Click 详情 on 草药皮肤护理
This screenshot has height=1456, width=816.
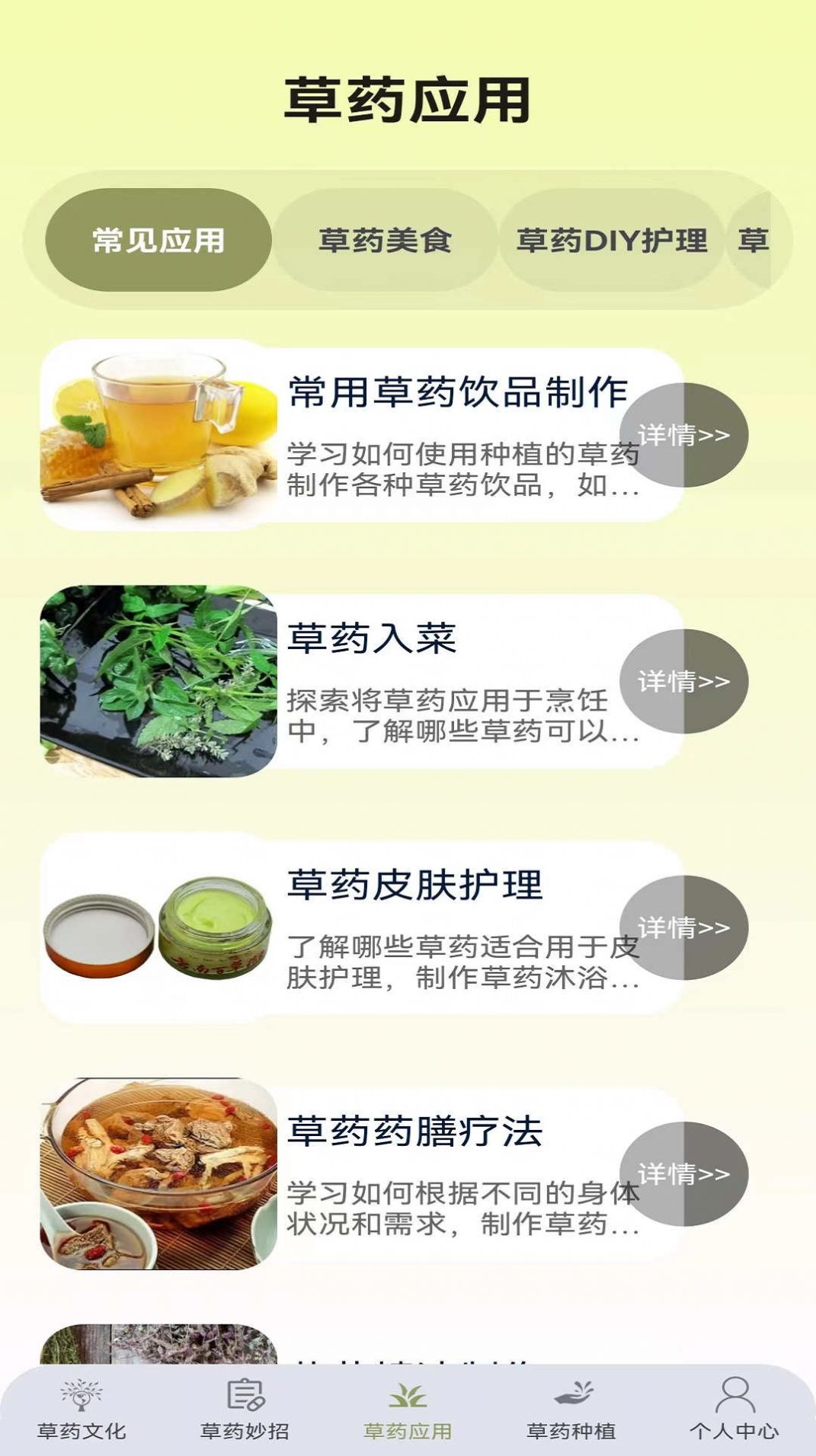(684, 926)
